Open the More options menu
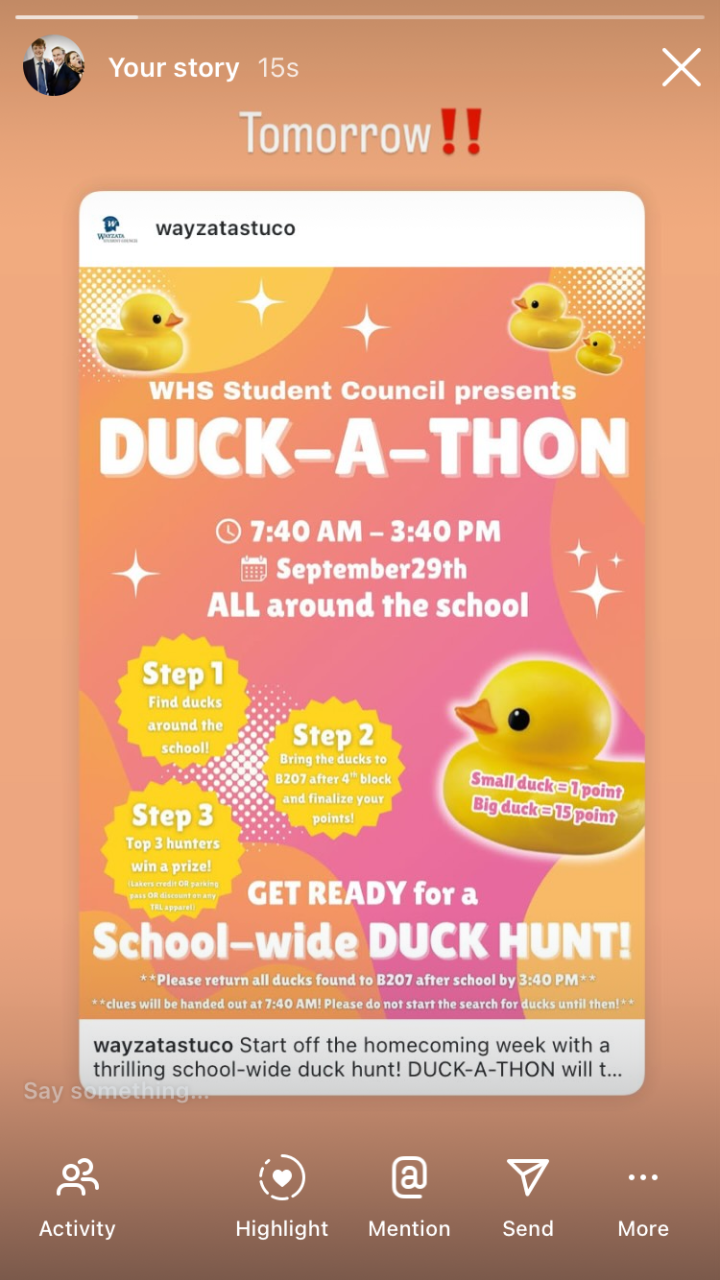Screen dimensions: 720x1280 tap(643, 1197)
